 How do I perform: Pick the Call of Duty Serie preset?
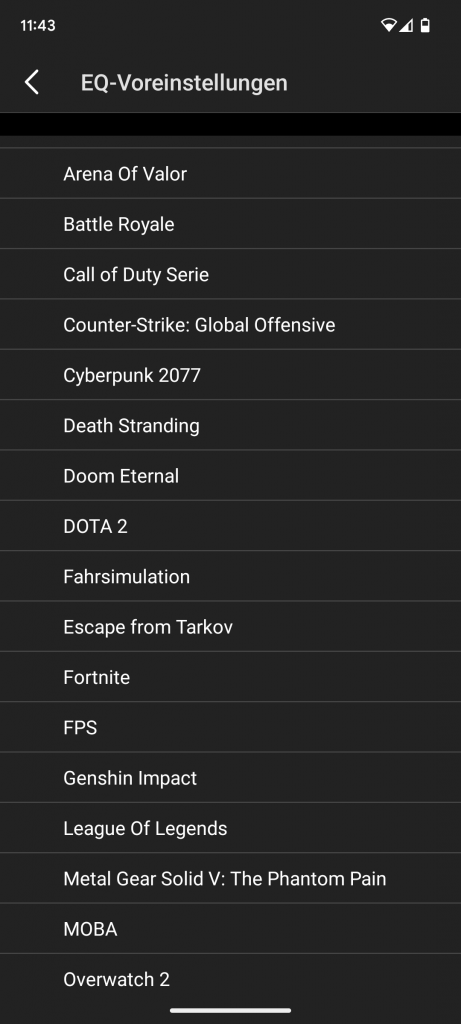pyautogui.click(x=230, y=274)
